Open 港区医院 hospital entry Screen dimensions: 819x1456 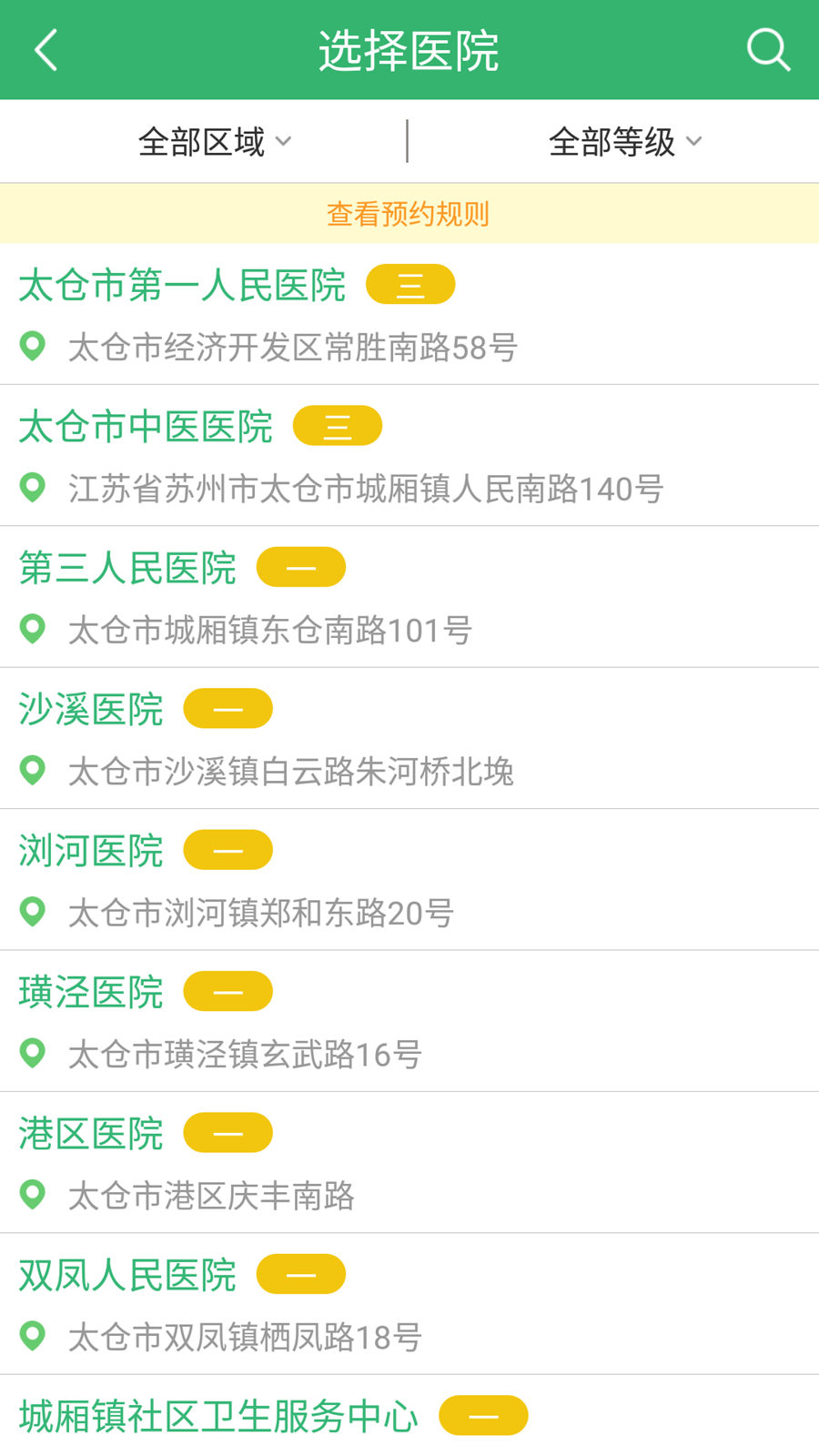coord(91,1134)
